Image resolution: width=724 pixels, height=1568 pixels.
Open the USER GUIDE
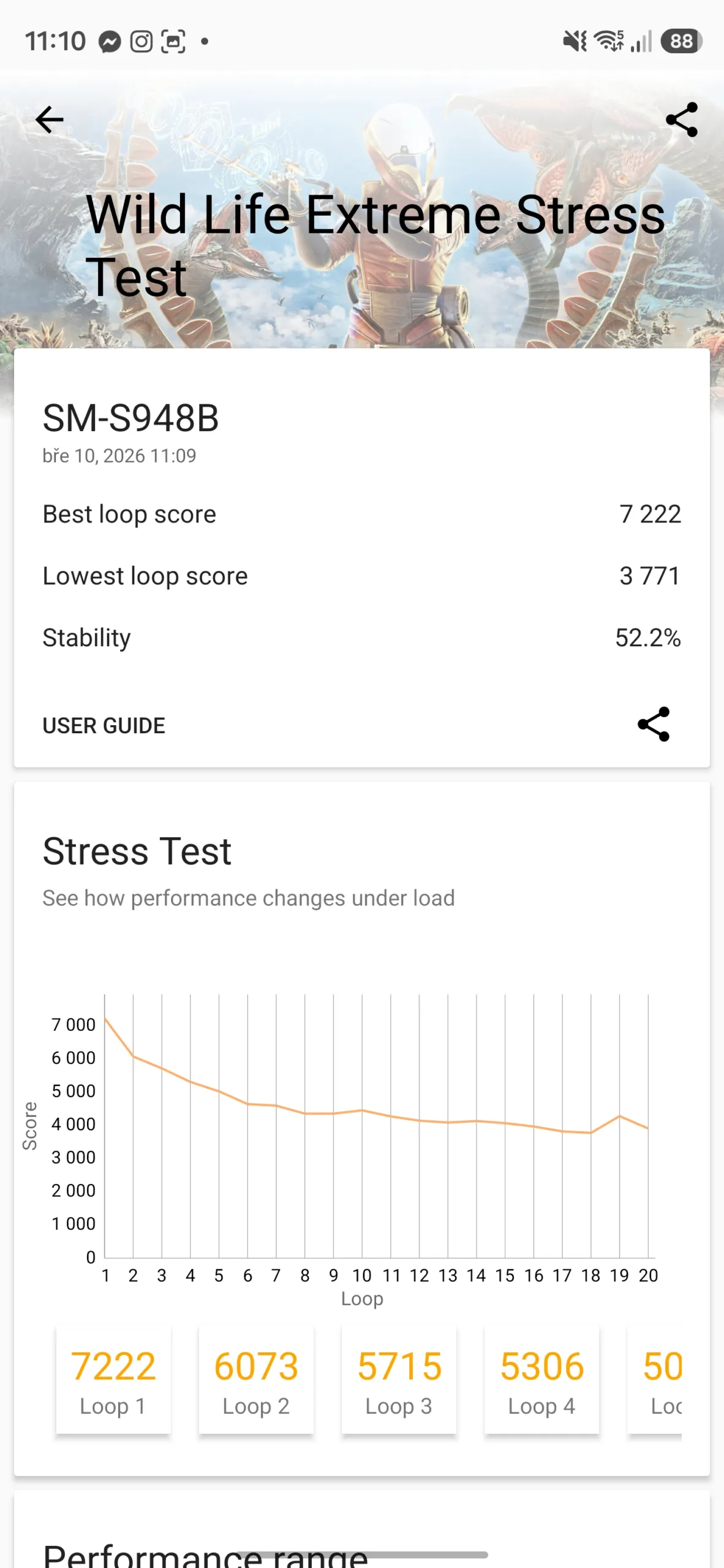pyautogui.click(x=104, y=726)
